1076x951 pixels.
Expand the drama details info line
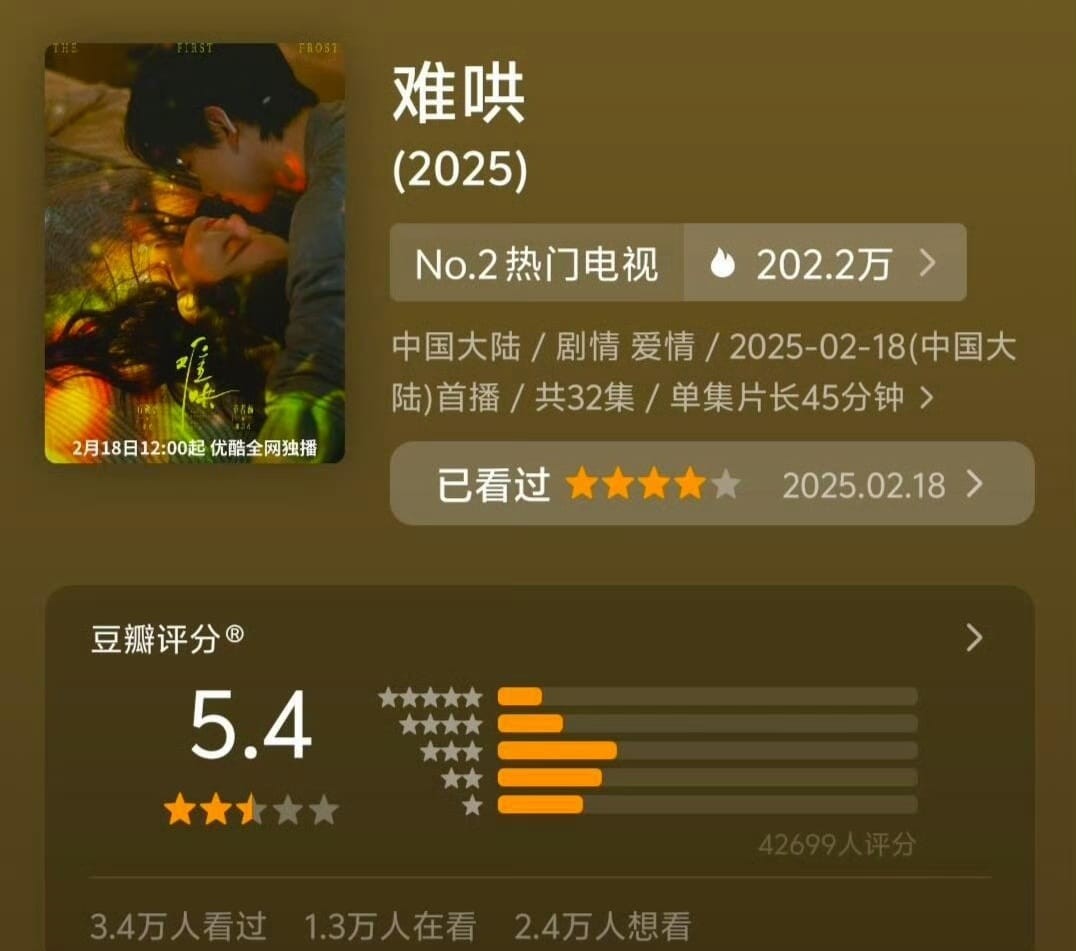(926, 398)
